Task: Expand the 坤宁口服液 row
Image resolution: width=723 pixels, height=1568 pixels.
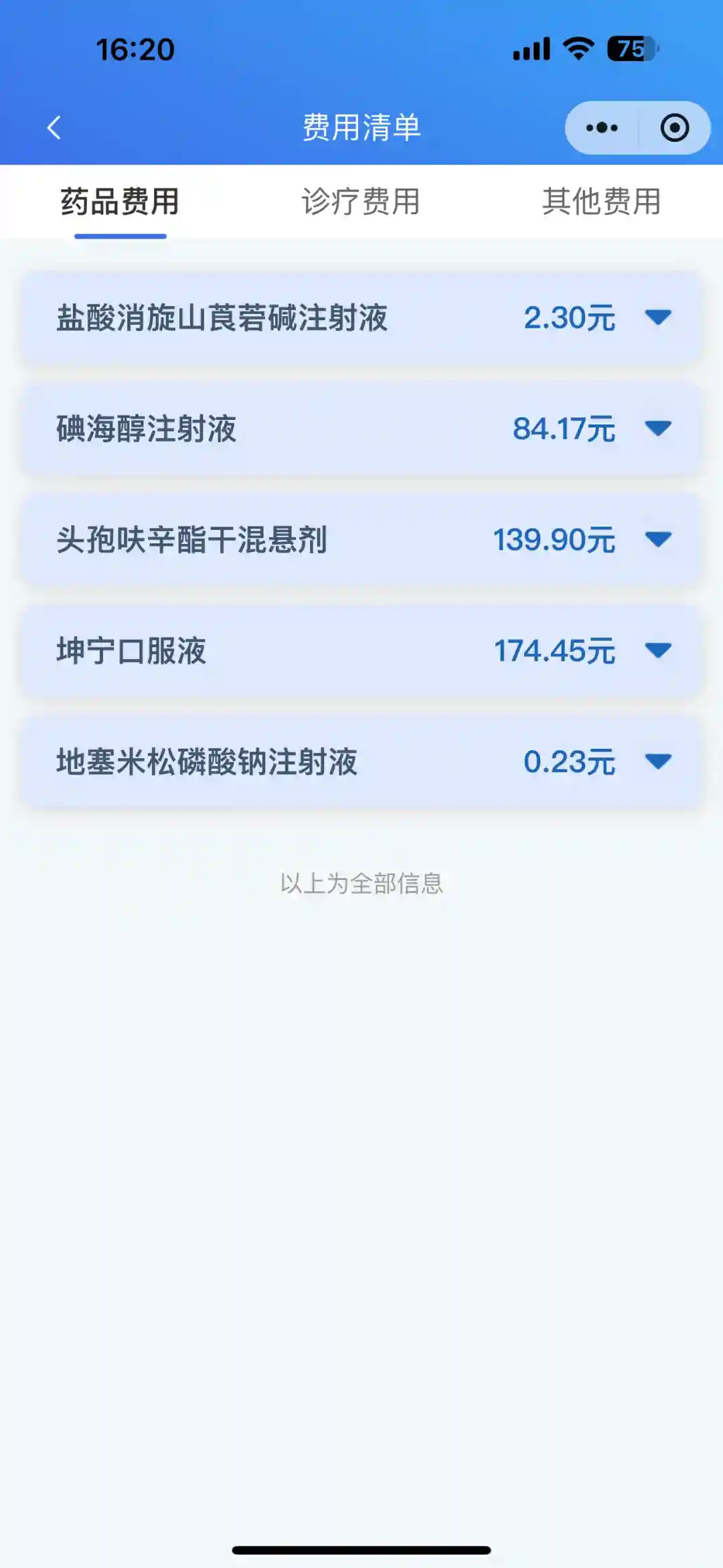Action: (657, 650)
